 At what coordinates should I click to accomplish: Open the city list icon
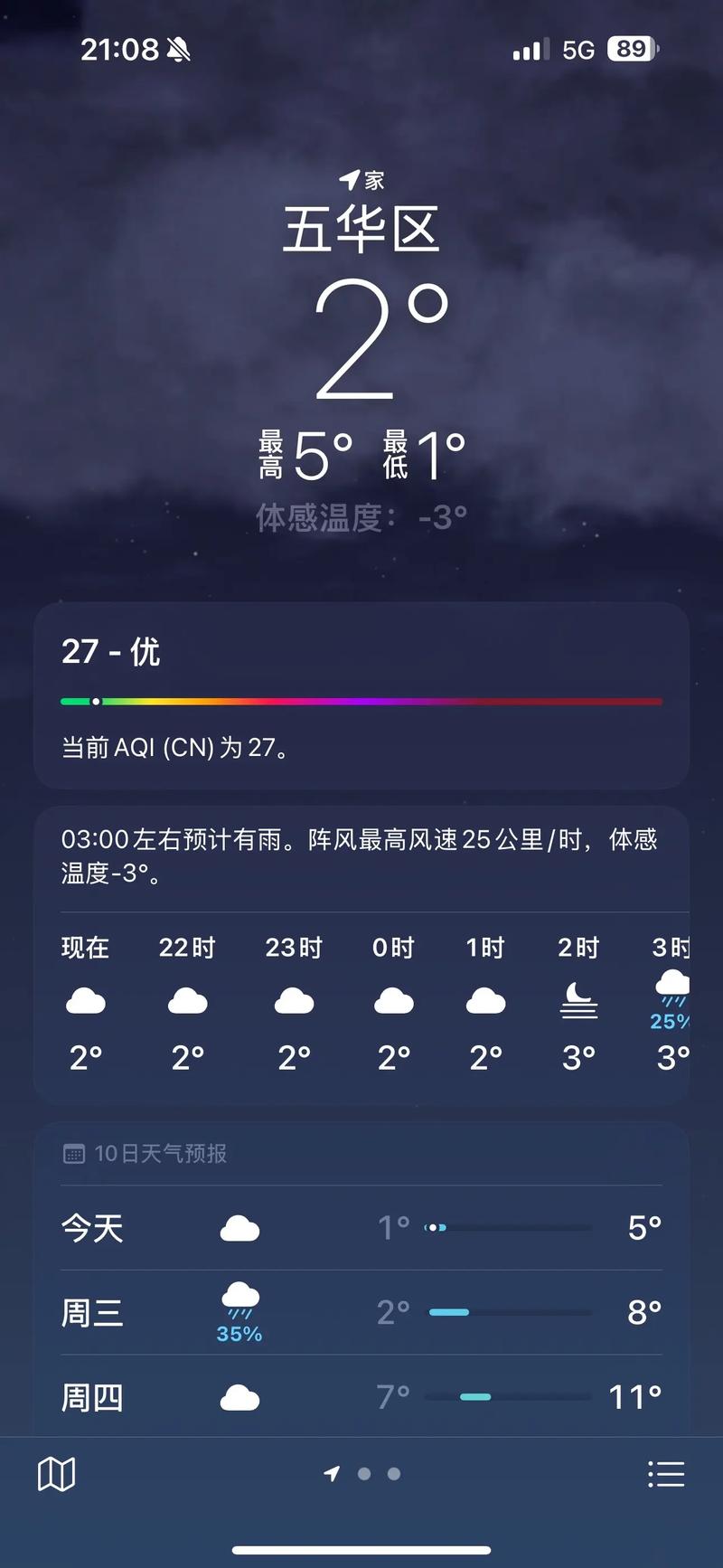coord(666,1473)
